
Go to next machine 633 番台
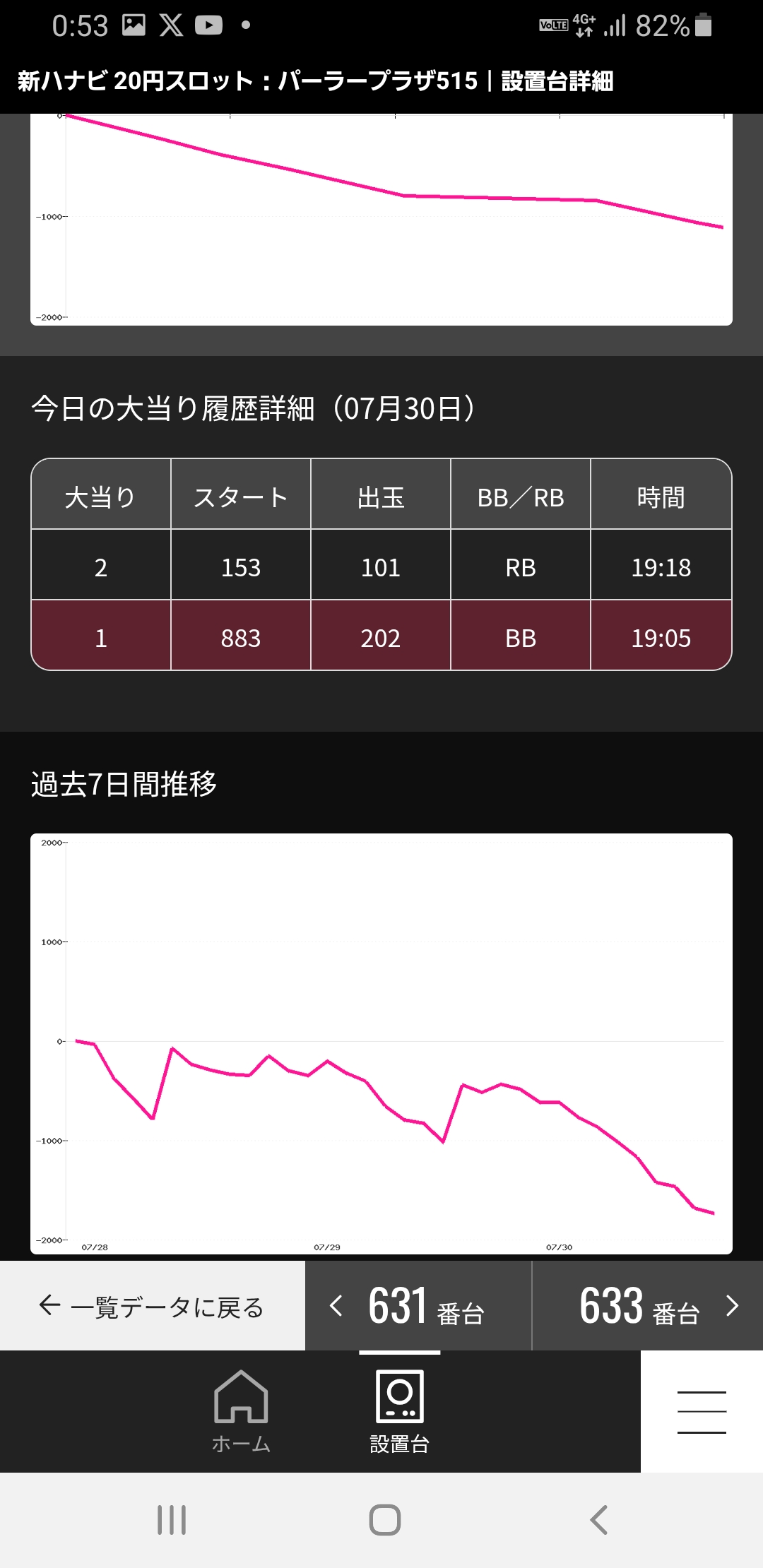(647, 1306)
